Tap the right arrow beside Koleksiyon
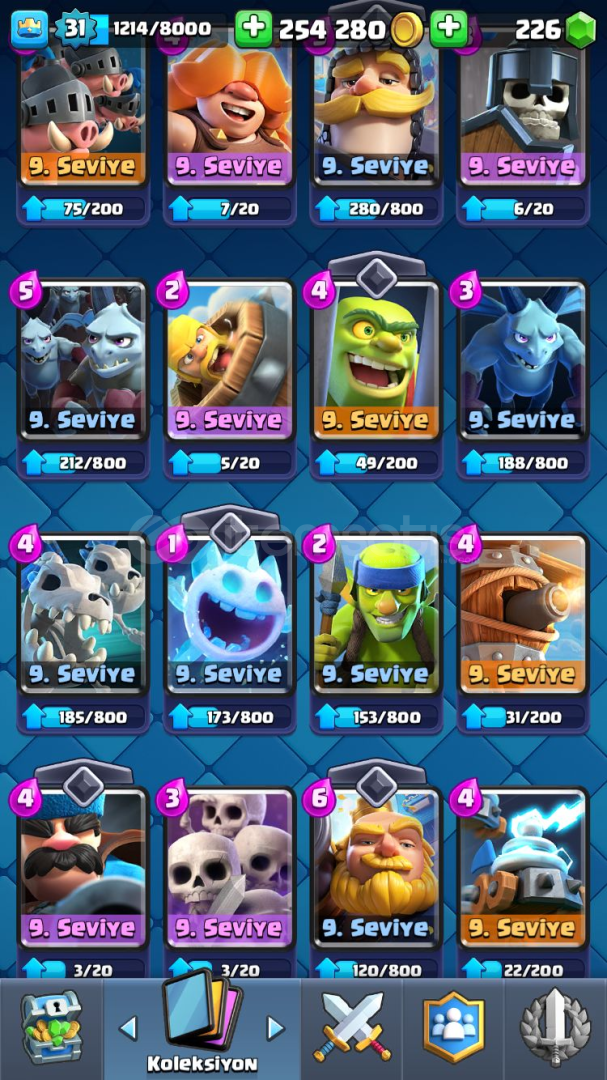Viewport: 607px width, 1080px height. pos(276,1029)
